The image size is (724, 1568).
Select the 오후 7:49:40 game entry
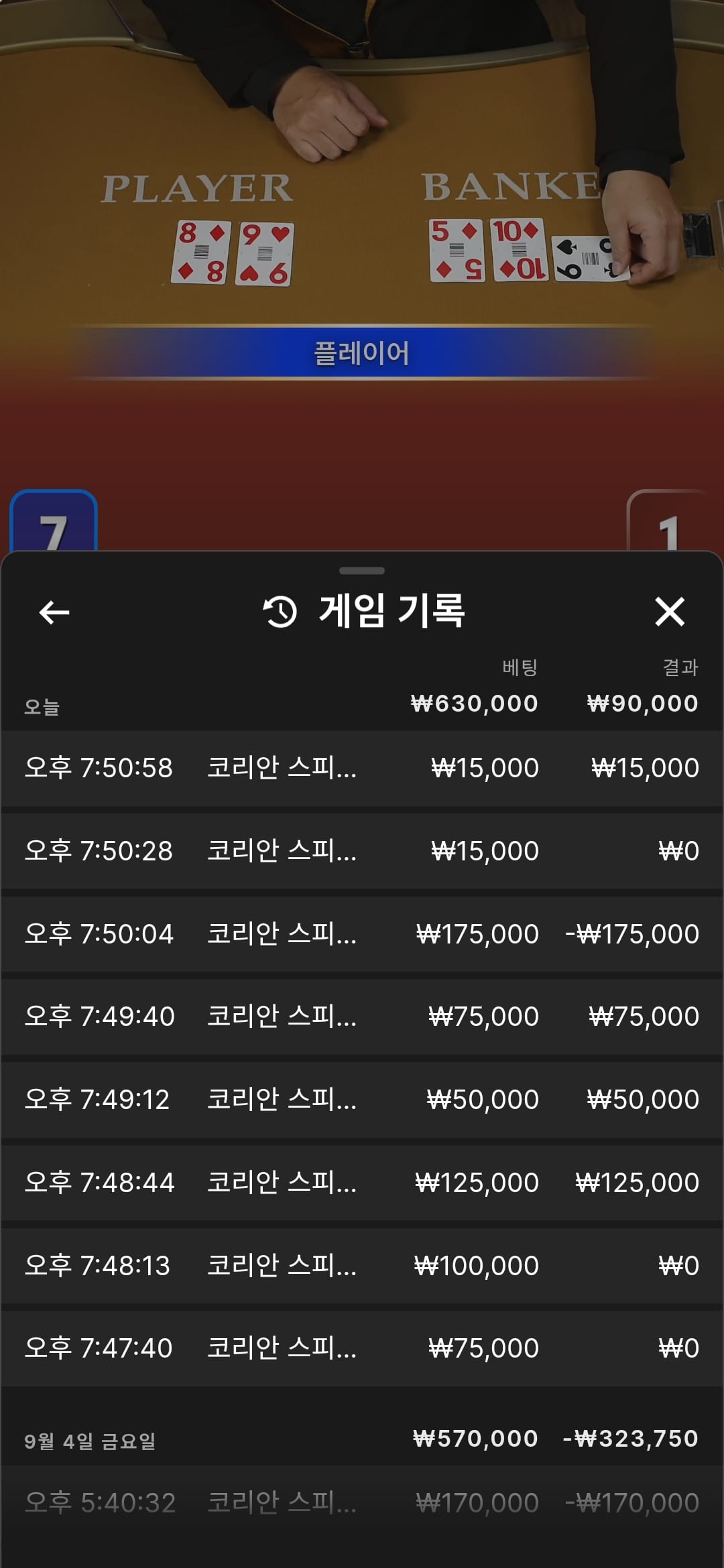click(362, 1017)
